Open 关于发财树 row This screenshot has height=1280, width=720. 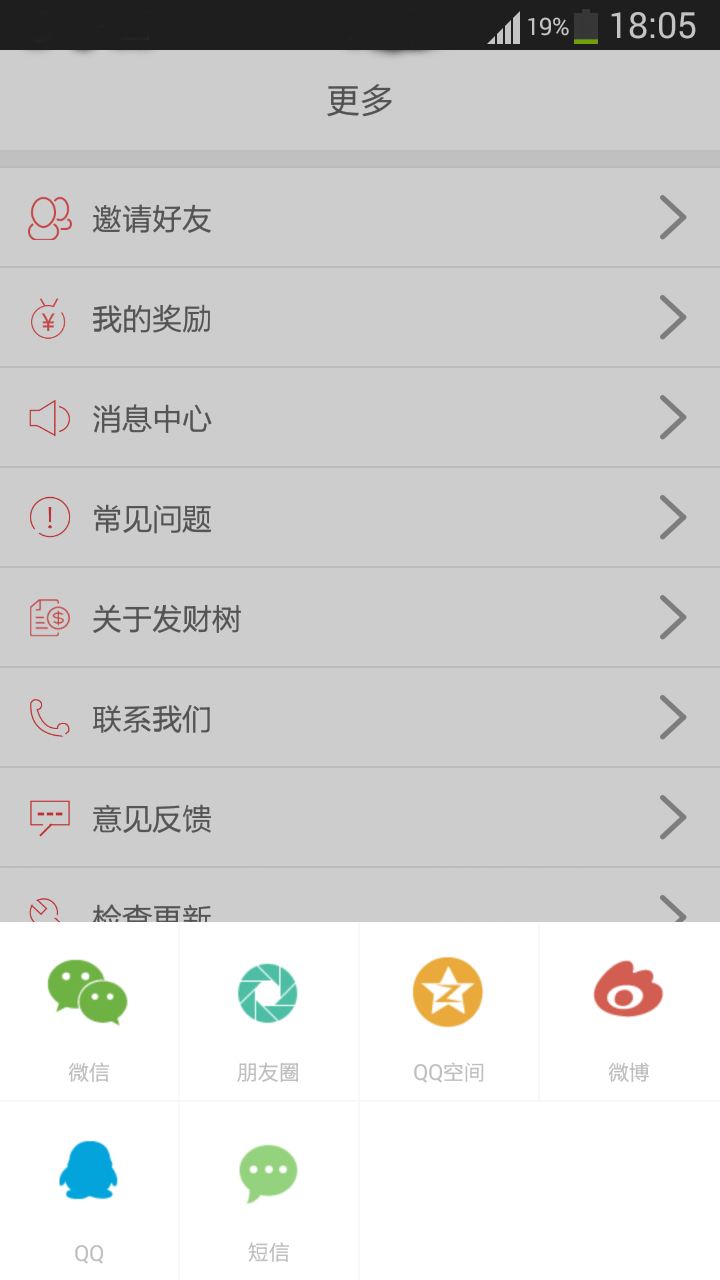(x=360, y=618)
